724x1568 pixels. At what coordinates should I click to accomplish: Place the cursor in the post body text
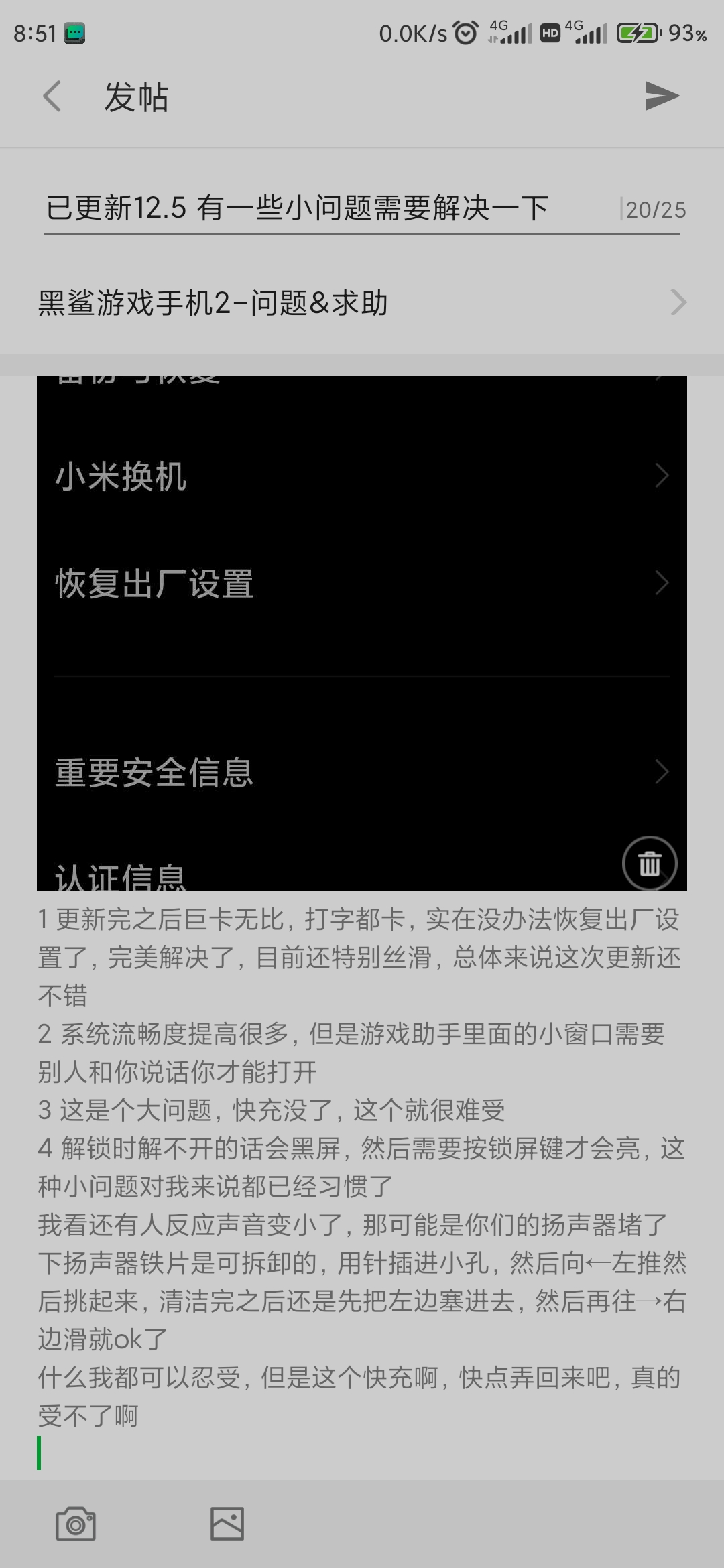point(362,1166)
